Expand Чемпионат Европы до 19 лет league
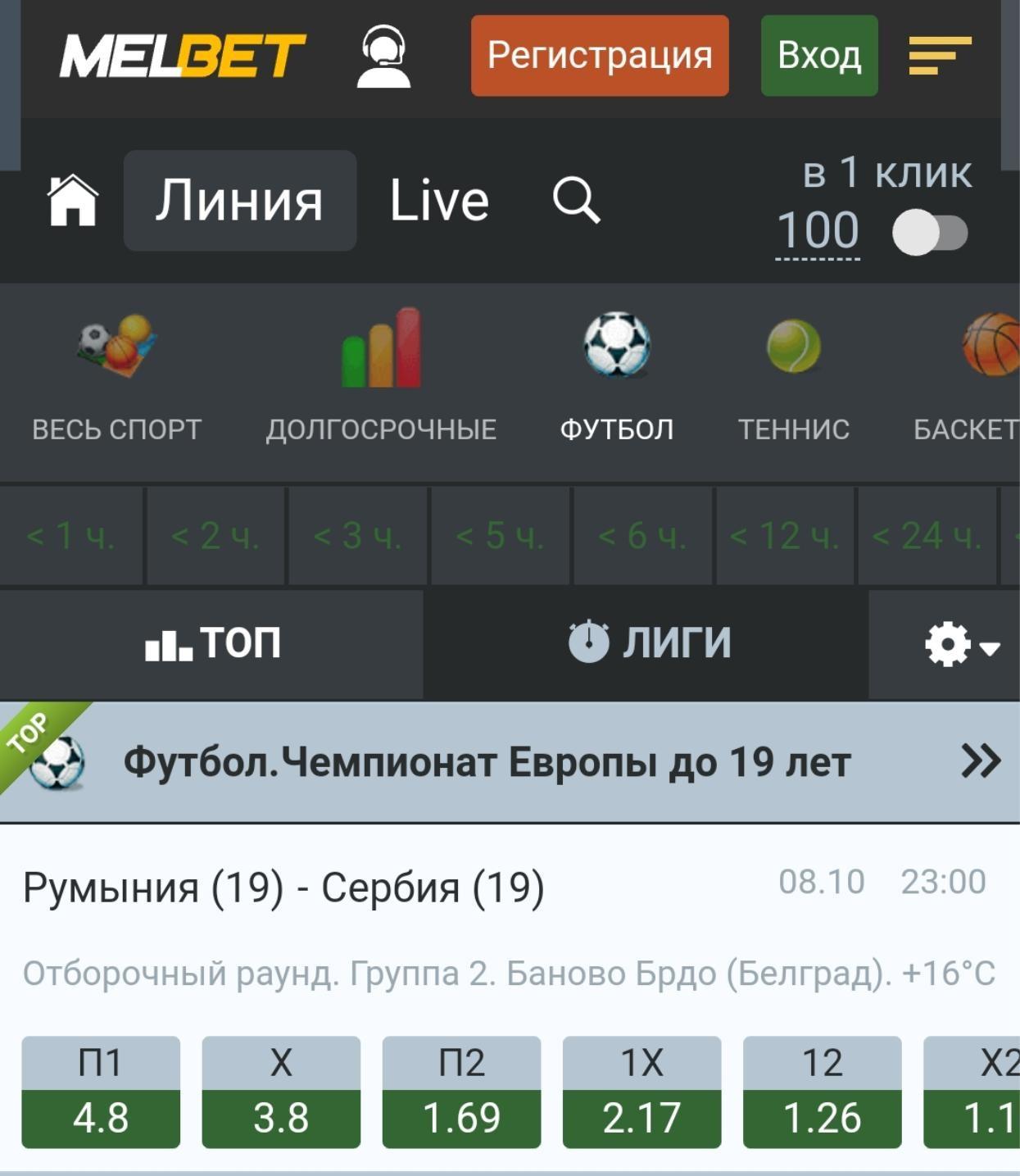This screenshot has height=1176, width=1020. [x=979, y=761]
